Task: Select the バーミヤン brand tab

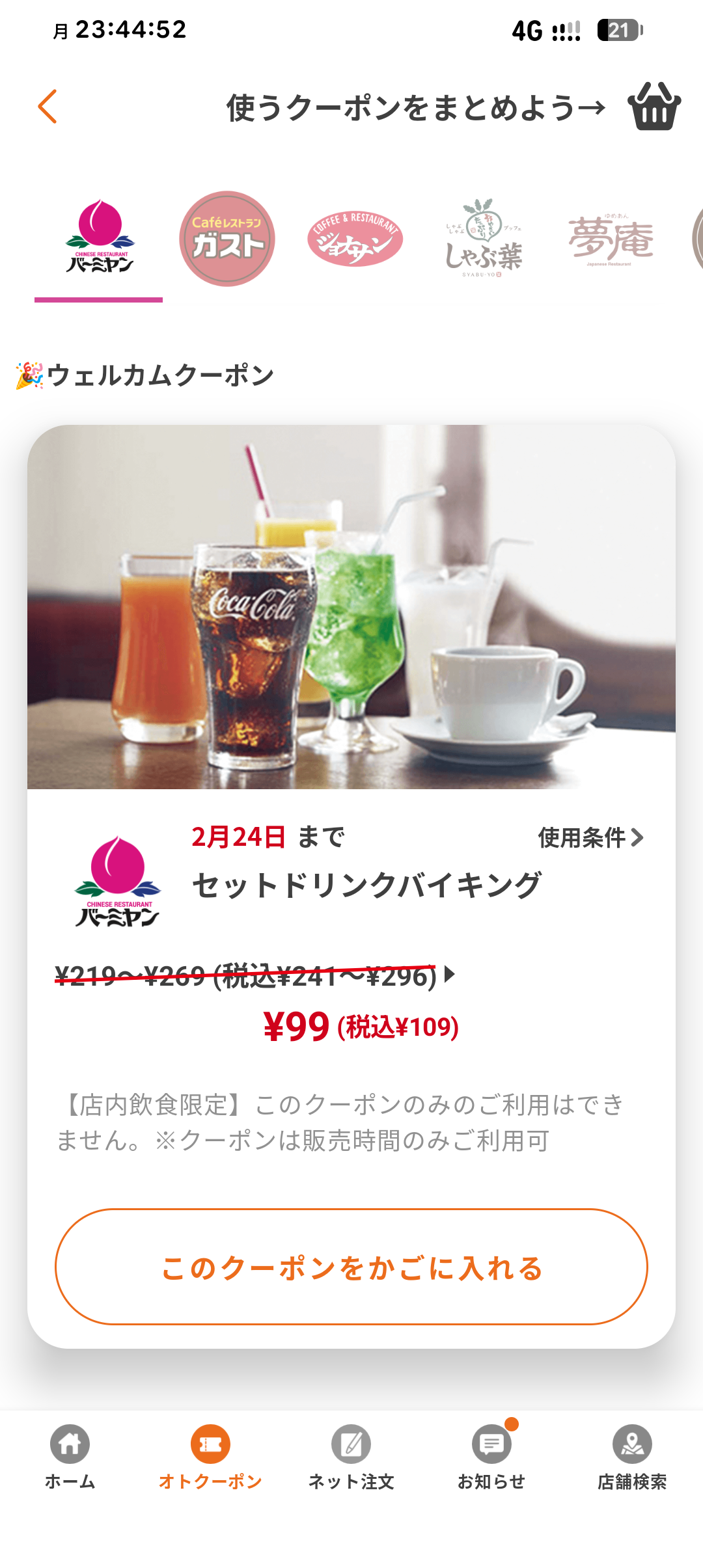Action: [99, 238]
